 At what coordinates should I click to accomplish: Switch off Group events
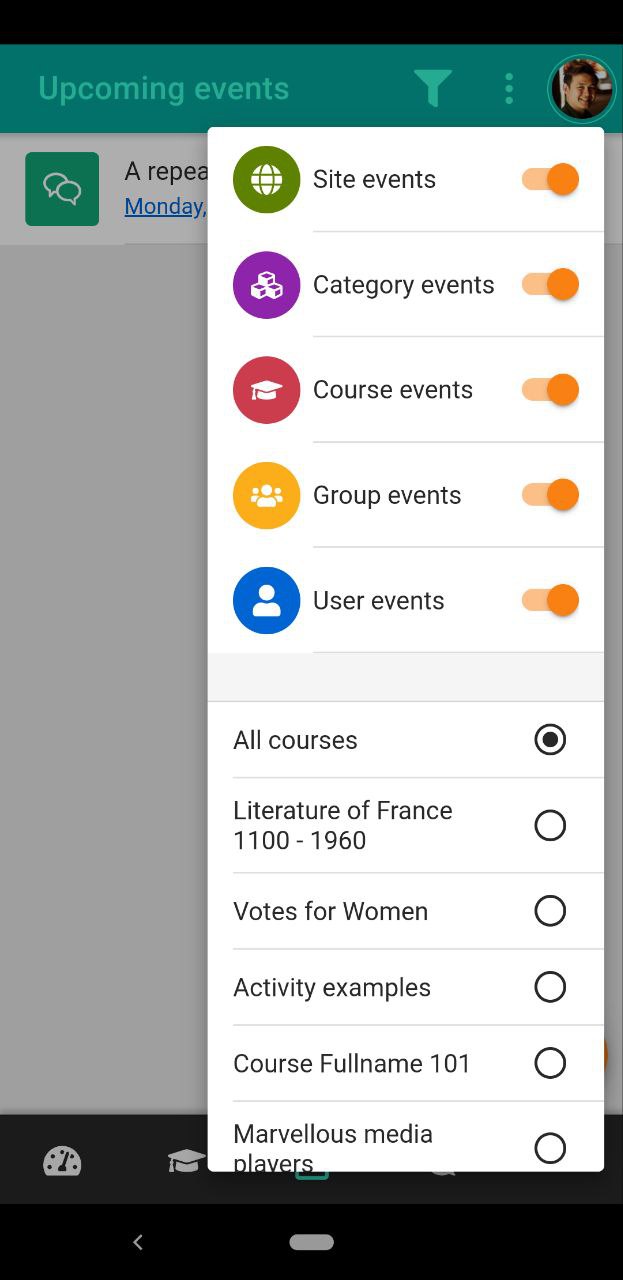[x=550, y=494]
